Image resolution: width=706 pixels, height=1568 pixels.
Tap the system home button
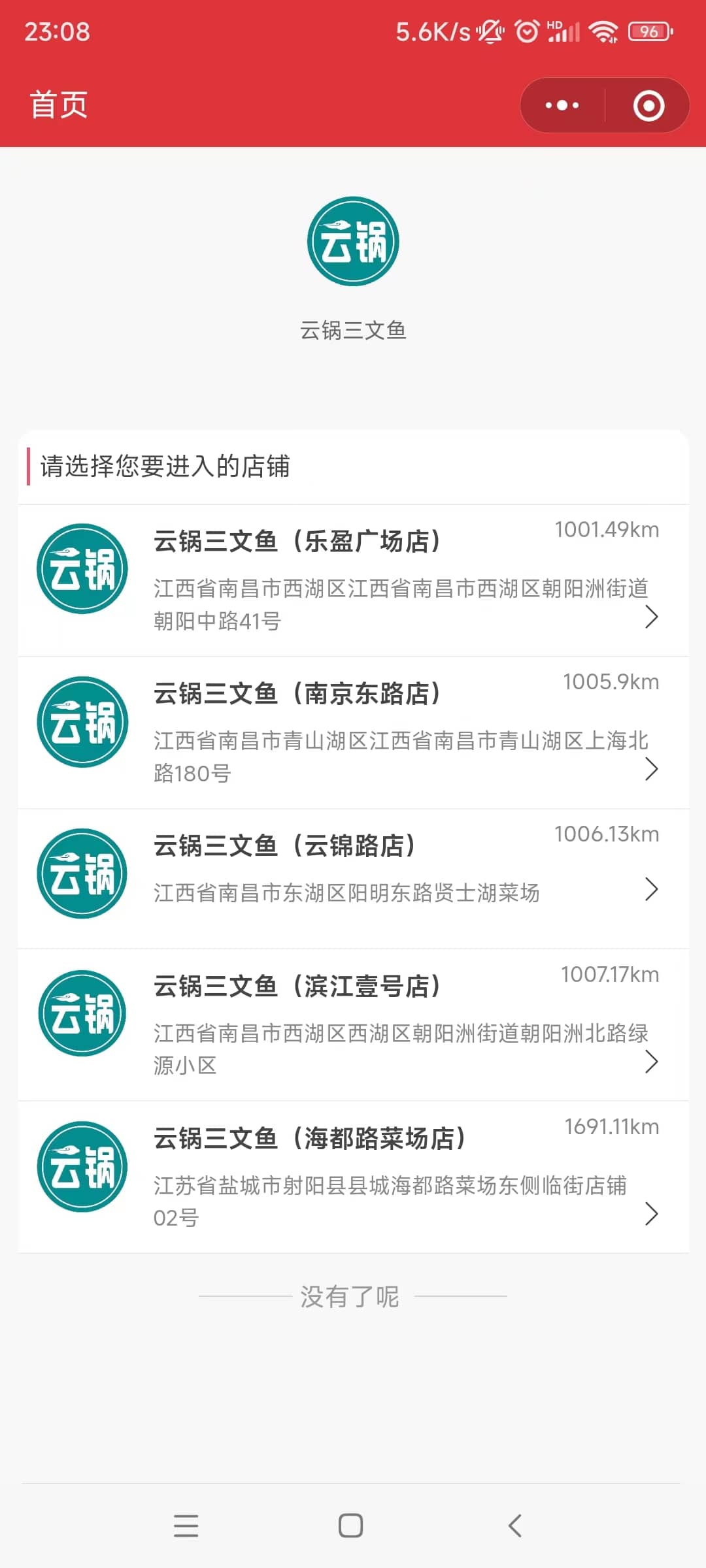click(351, 1526)
